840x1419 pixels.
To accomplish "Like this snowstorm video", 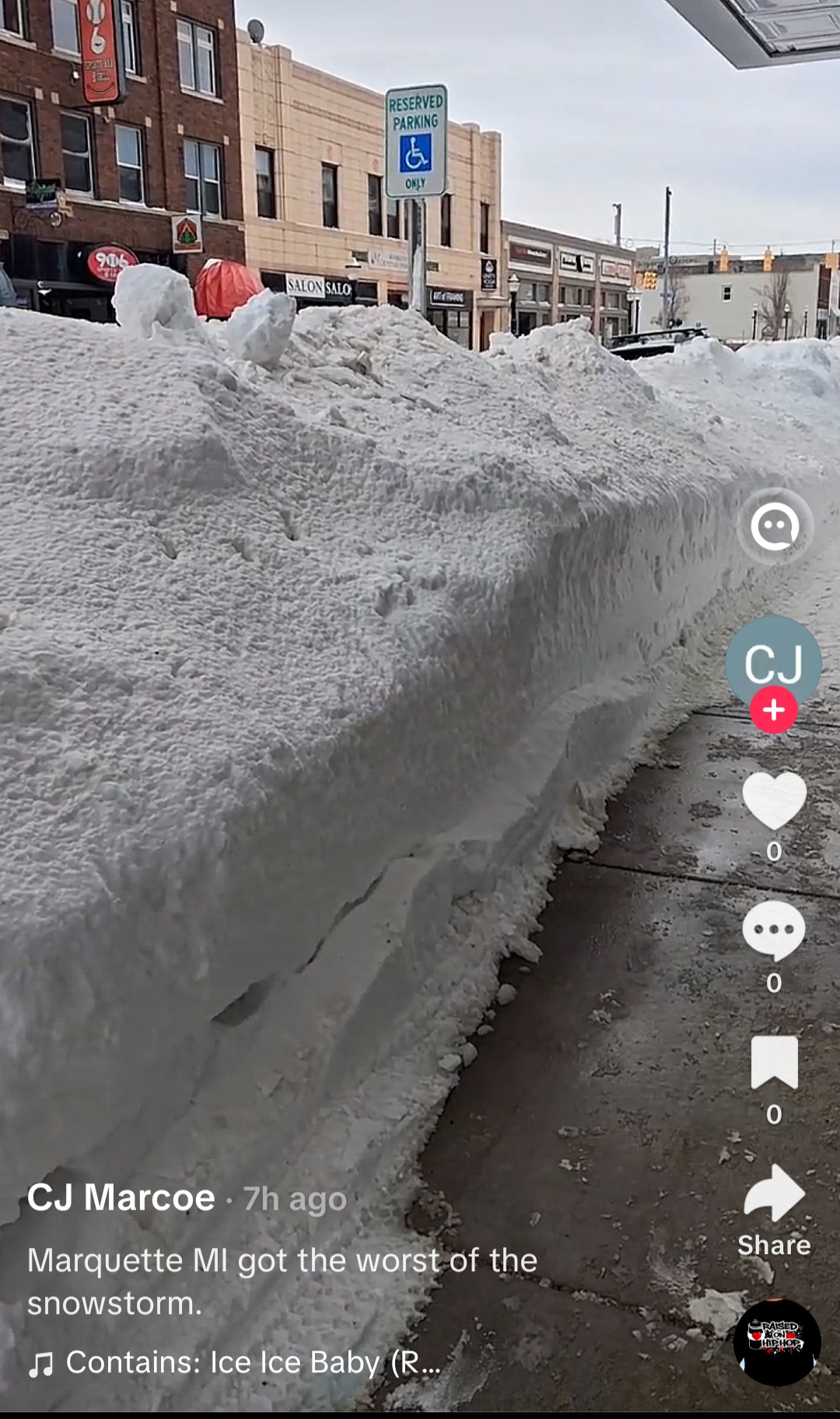I will click(x=774, y=801).
